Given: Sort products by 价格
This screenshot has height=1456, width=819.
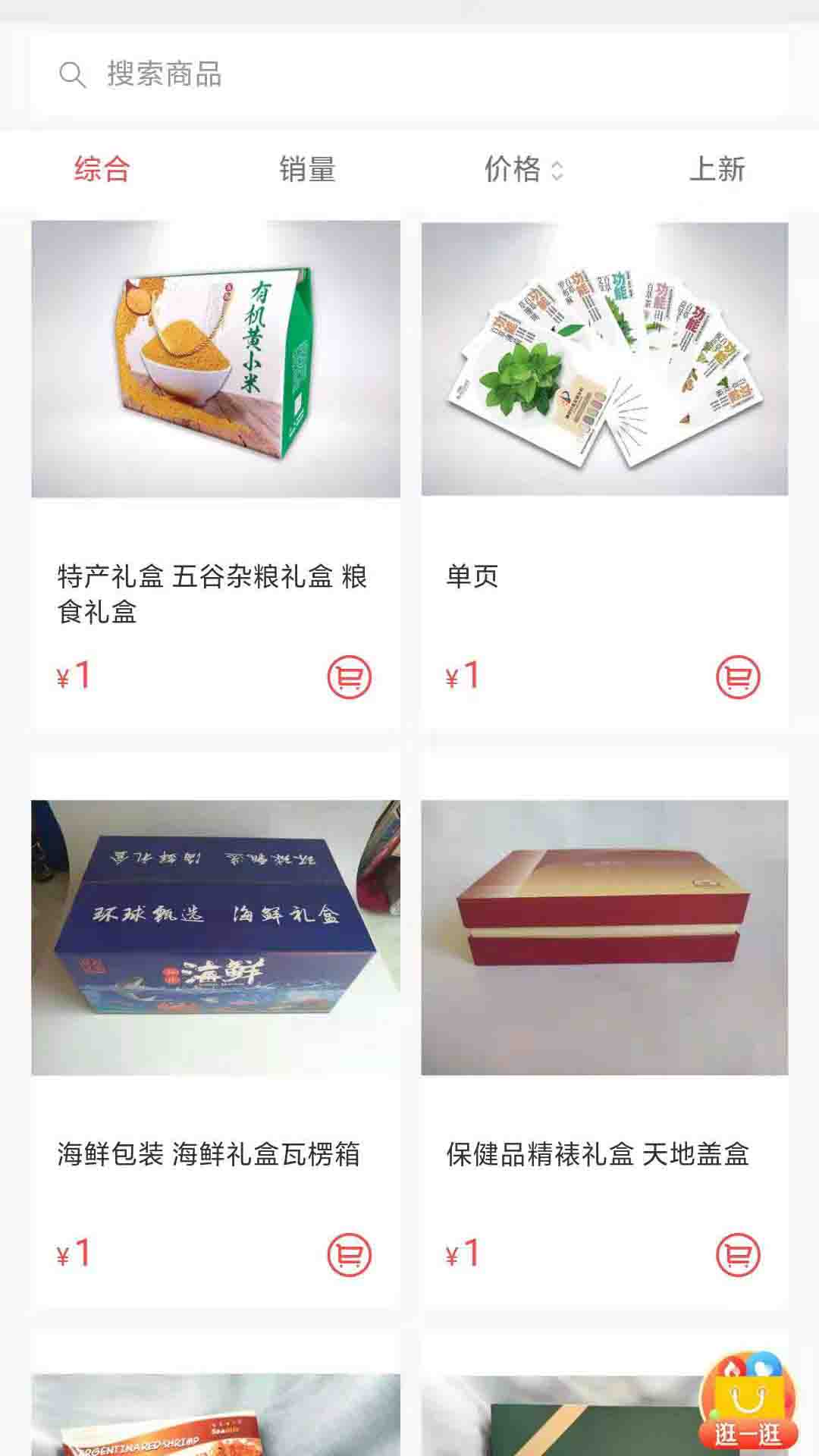Looking at the screenshot, I should tap(523, 168).
